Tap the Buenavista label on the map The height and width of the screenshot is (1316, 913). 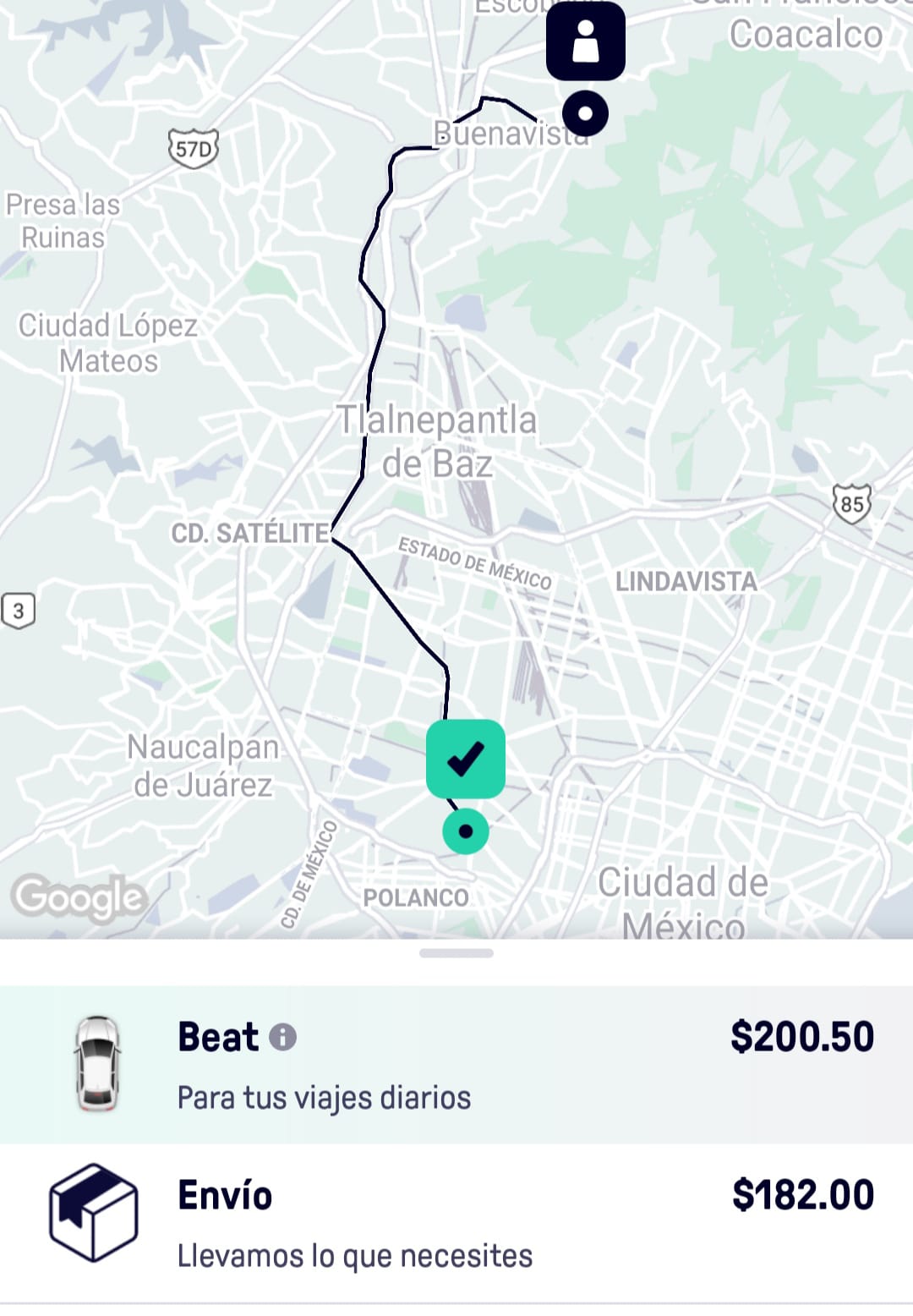pyautogui.click(x=511, y=134)
